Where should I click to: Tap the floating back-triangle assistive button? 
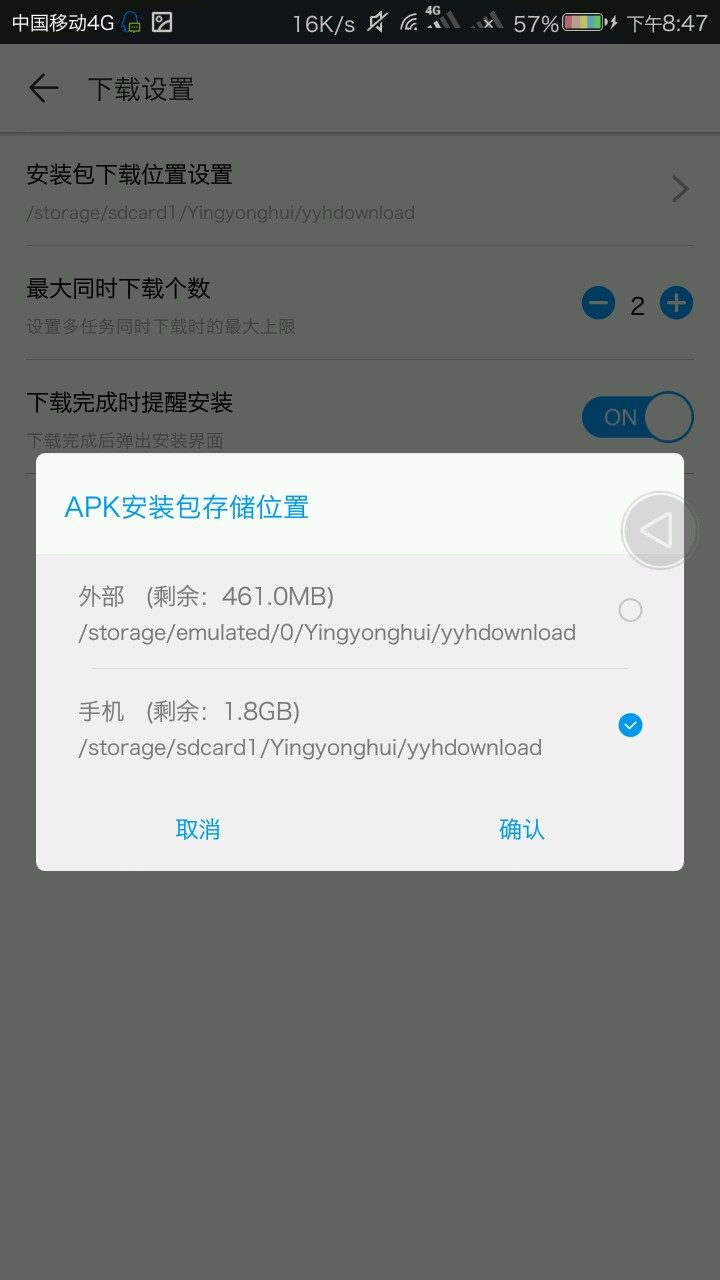(659, 531)
